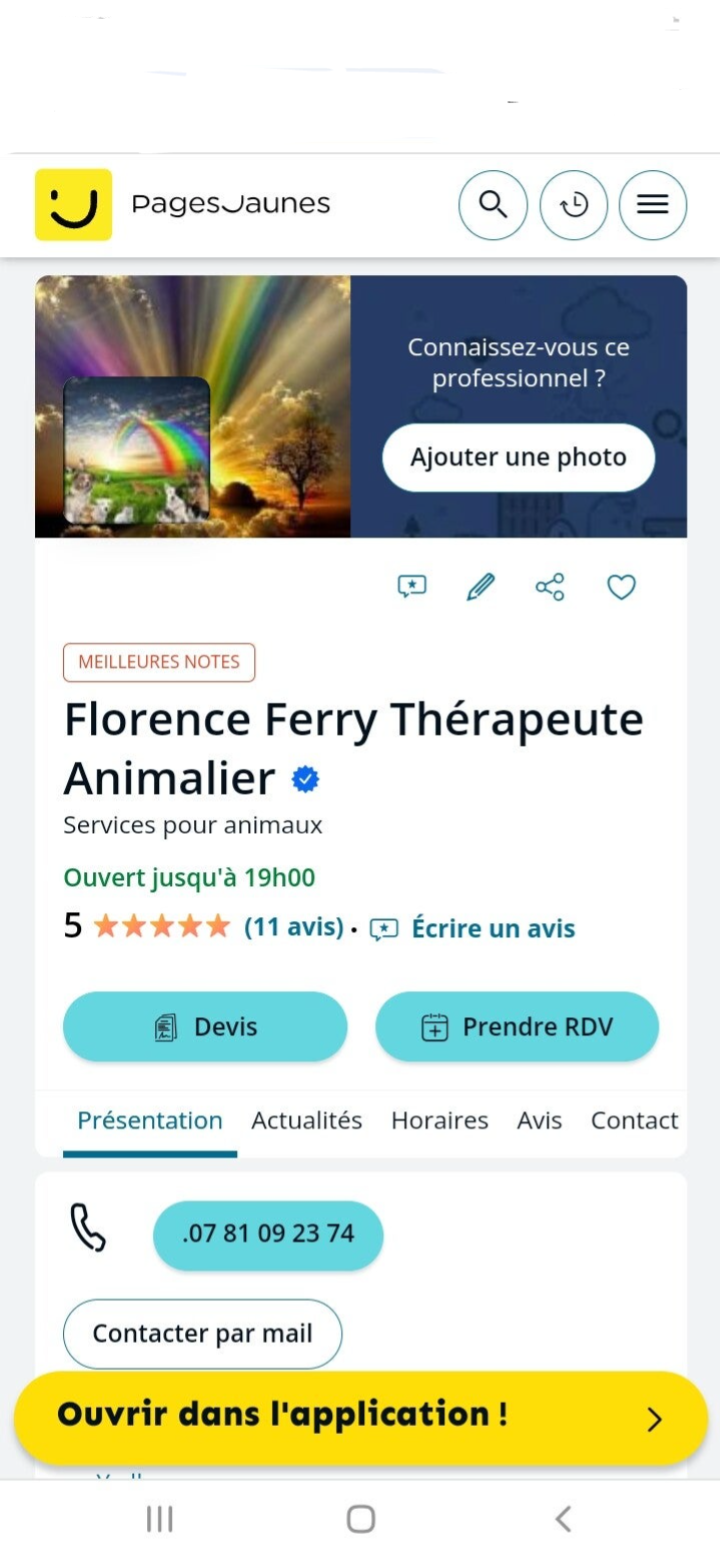Open the search magnifier icon
This screenshot has width=720, height=1561.
[492, 205]
